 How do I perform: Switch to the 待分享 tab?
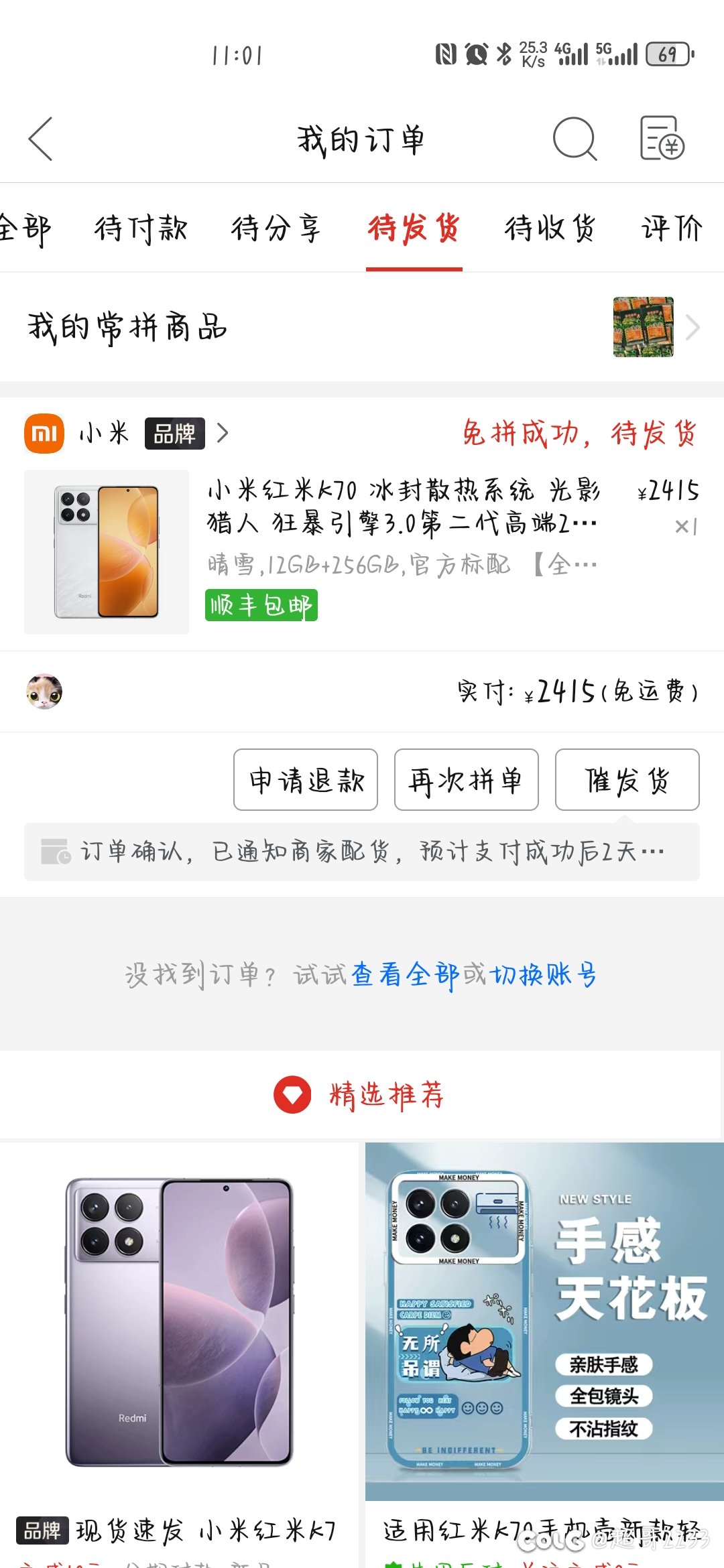(276, 229)
